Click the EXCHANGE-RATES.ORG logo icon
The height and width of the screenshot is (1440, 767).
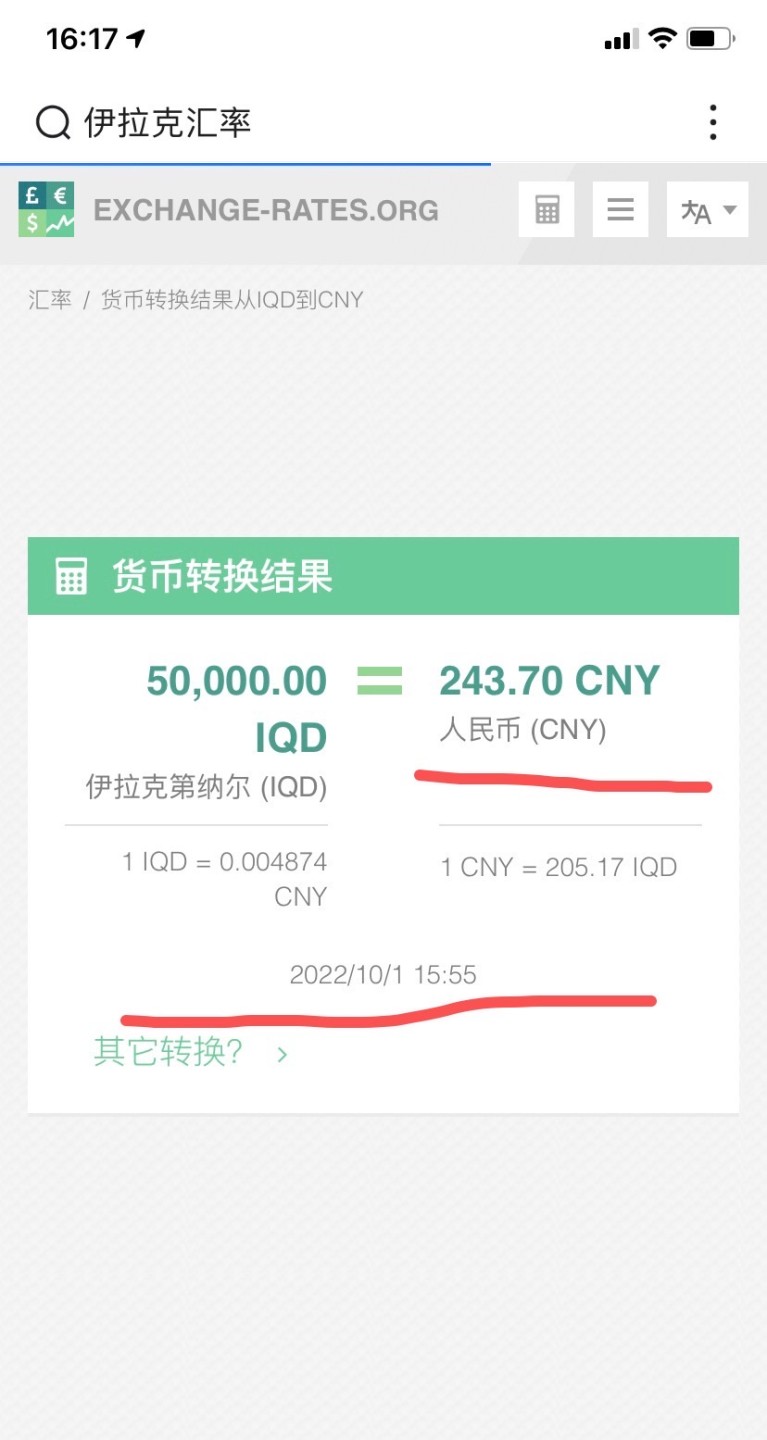pos(45,209)
